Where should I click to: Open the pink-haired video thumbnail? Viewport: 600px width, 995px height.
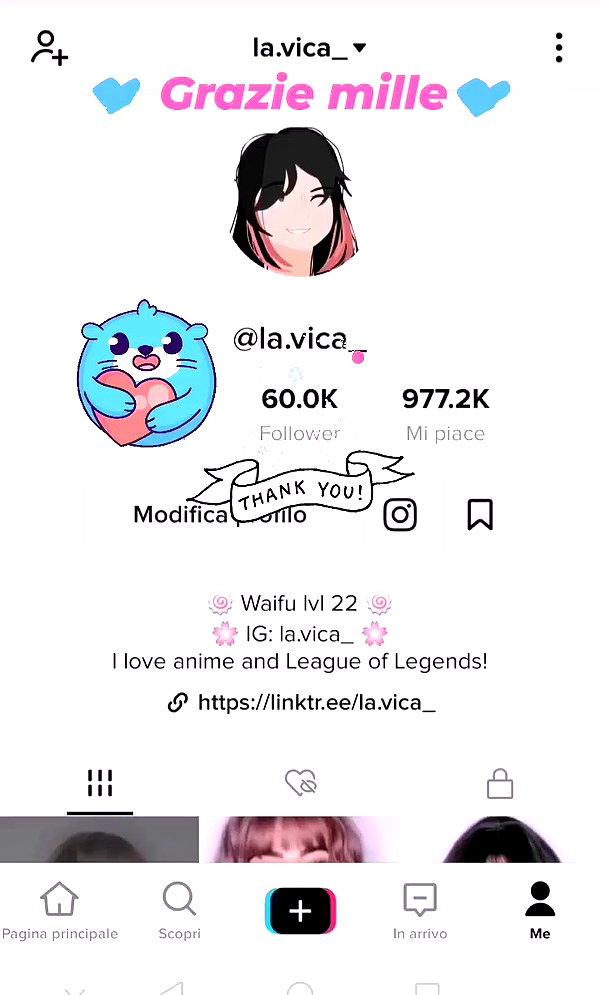(x=300, y=839)
